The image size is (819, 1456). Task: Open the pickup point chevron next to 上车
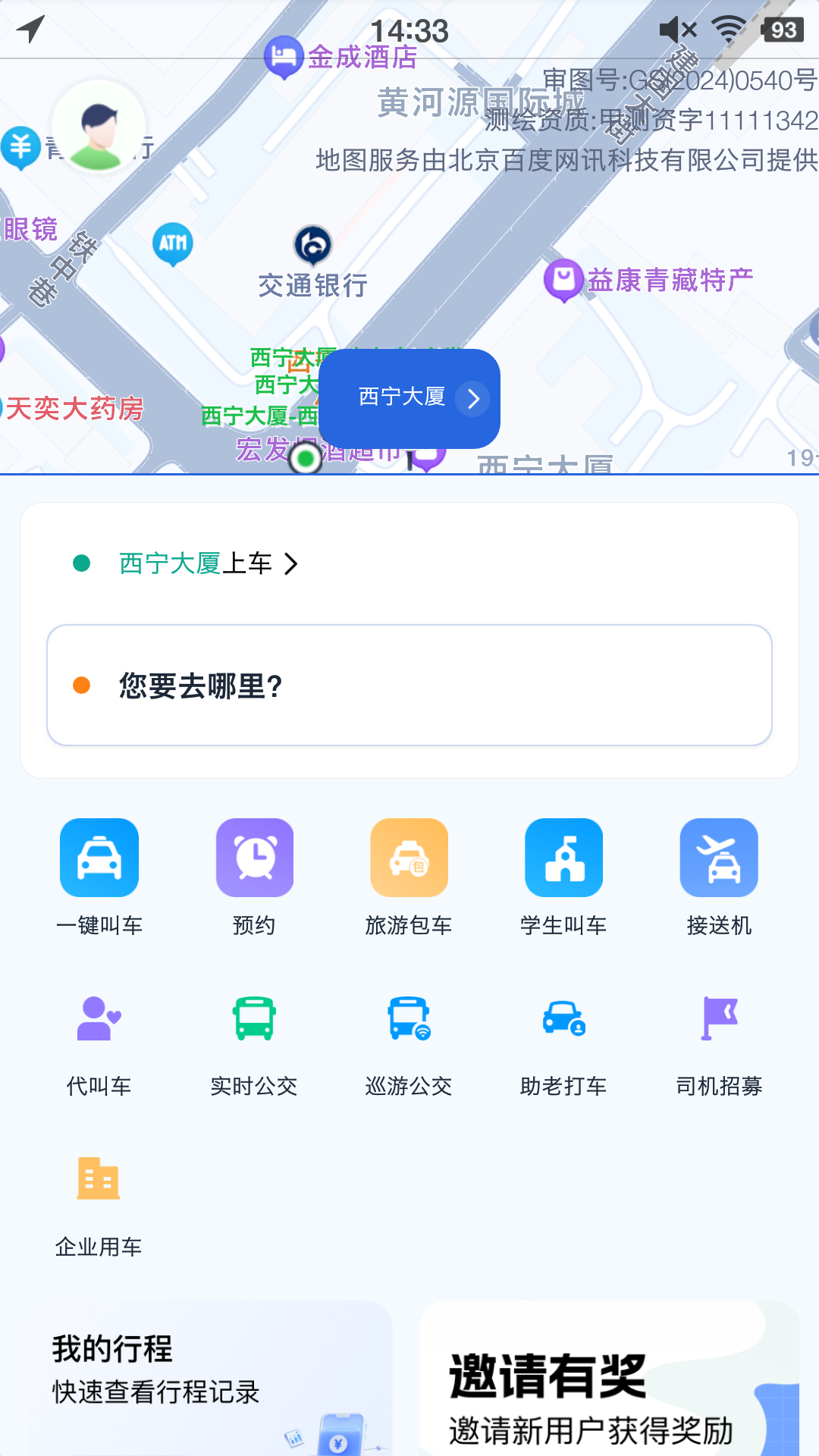(x=290, y=563)
